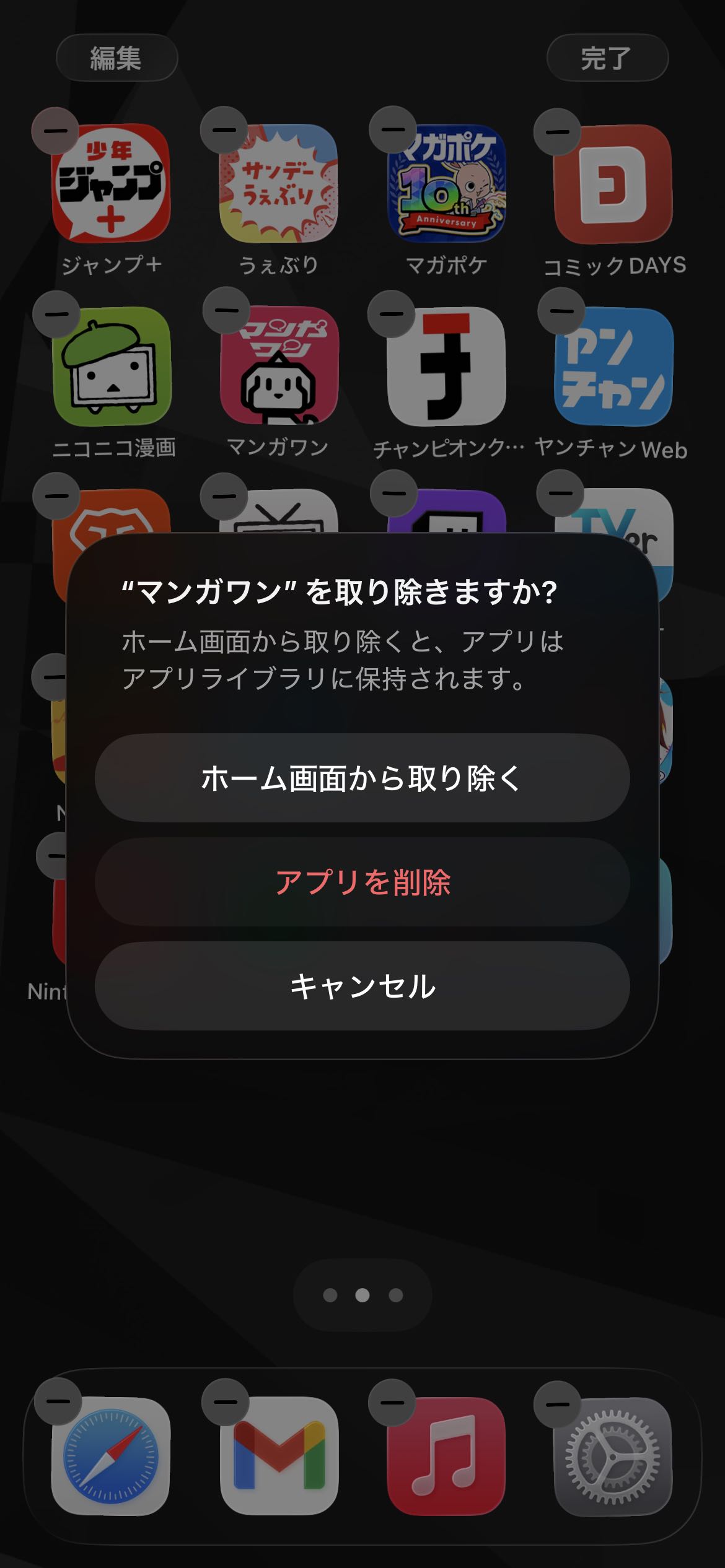
Task: Dismiss the dialog with キャンセル
Action: (x=362, y=986)
